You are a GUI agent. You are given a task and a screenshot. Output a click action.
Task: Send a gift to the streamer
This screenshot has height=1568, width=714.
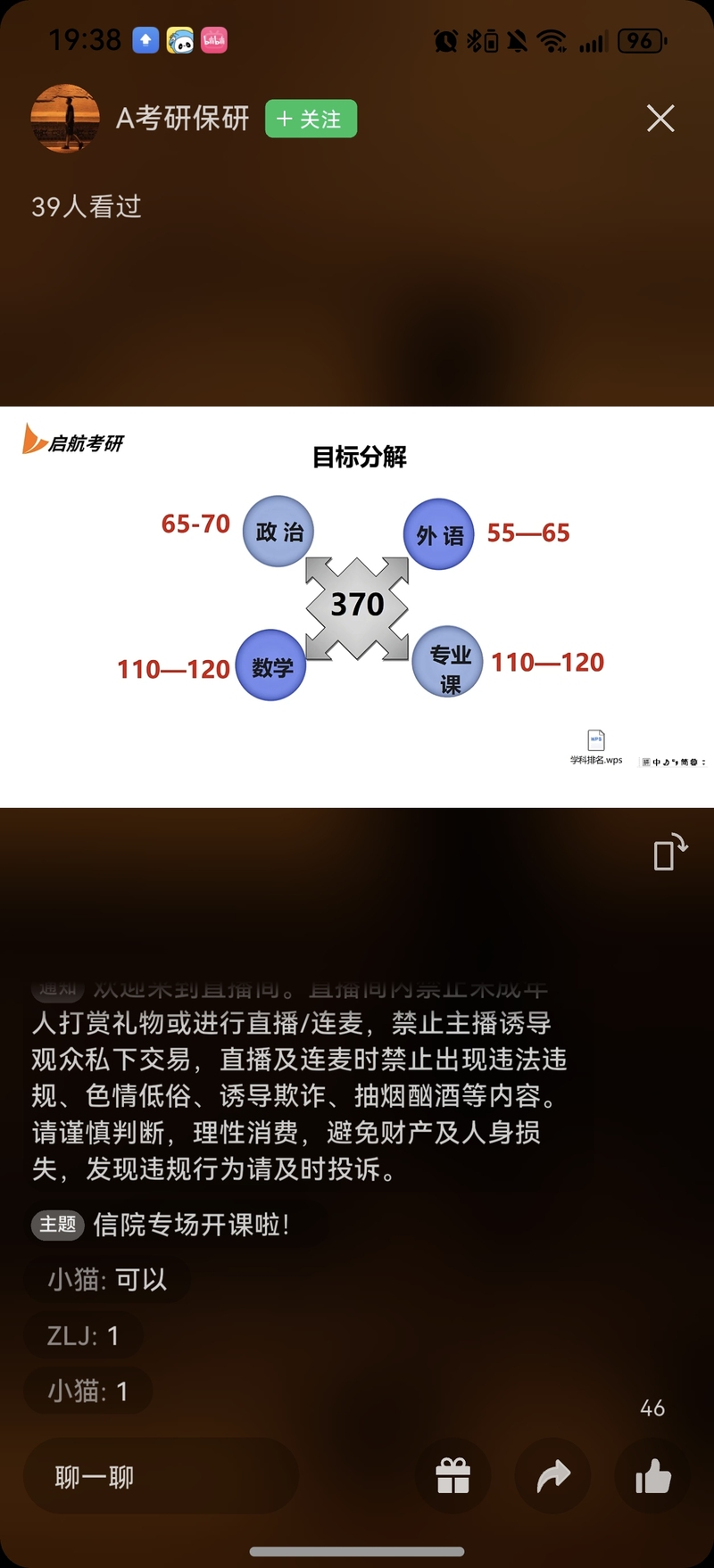tap(453, 1476)
